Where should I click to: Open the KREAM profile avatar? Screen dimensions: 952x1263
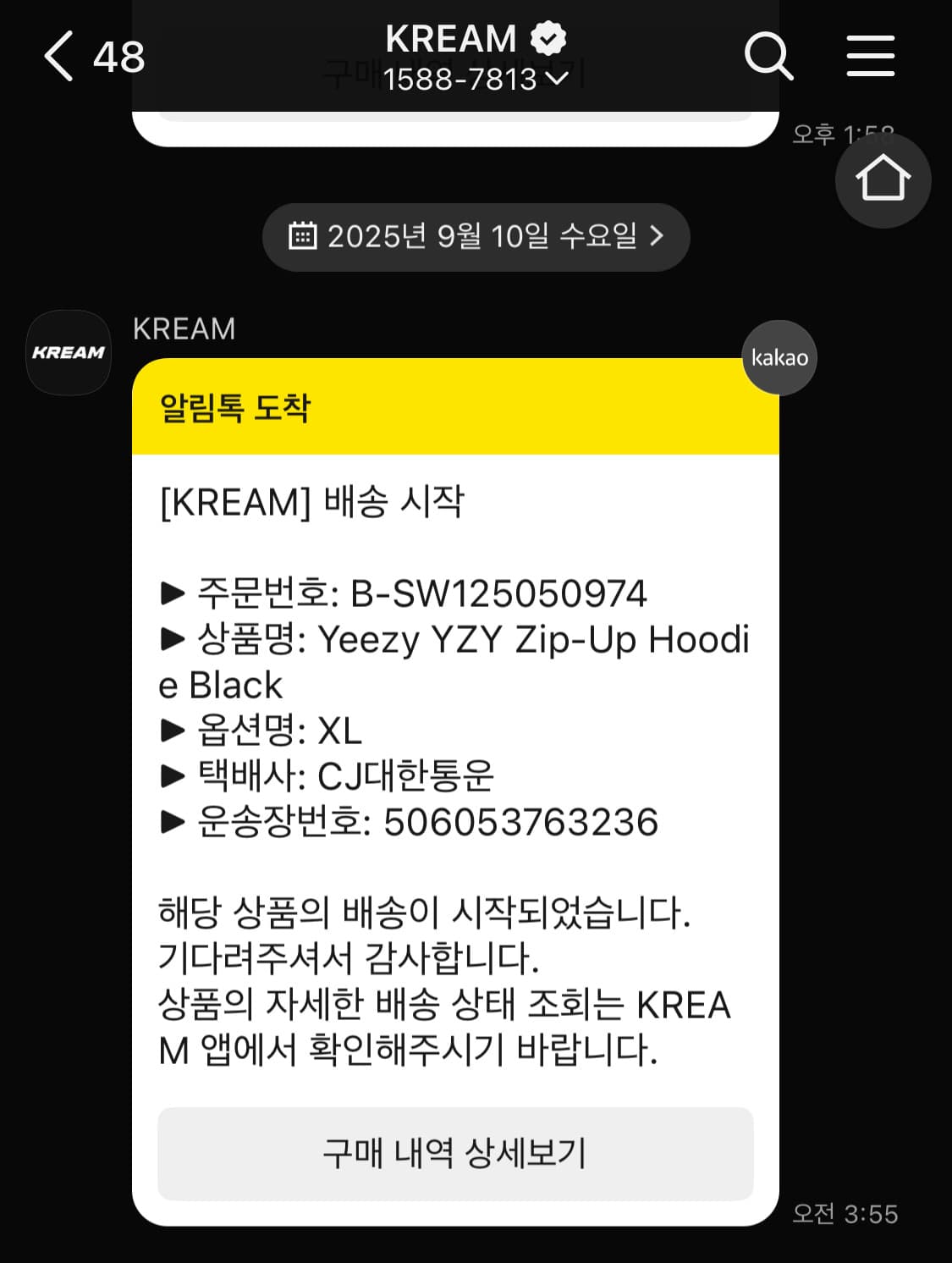[67, 352]
